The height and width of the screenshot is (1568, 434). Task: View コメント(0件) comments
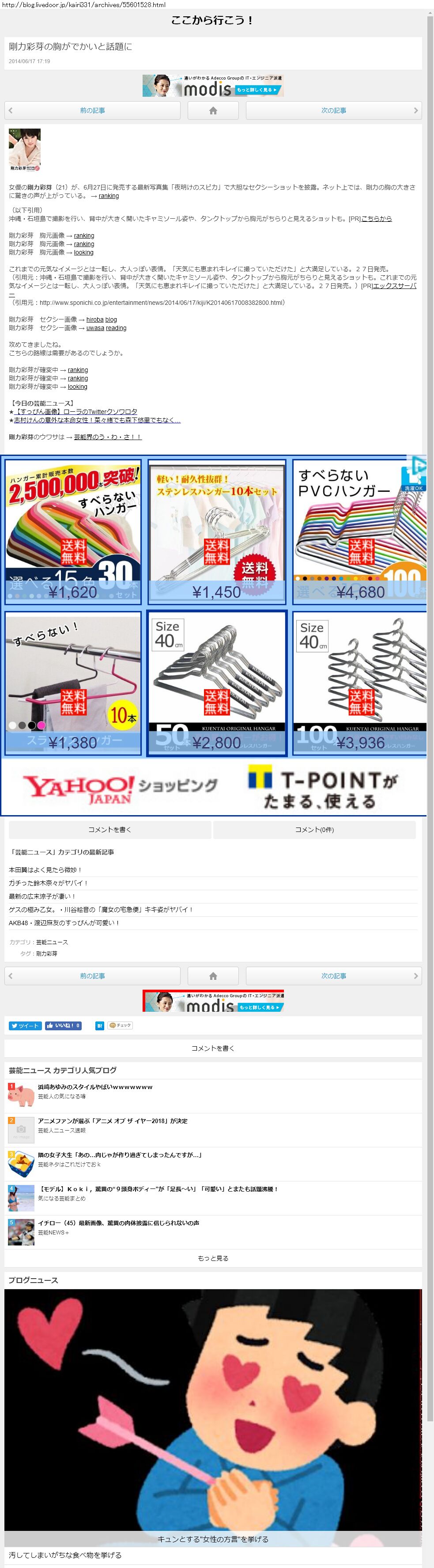pos(314,830)
